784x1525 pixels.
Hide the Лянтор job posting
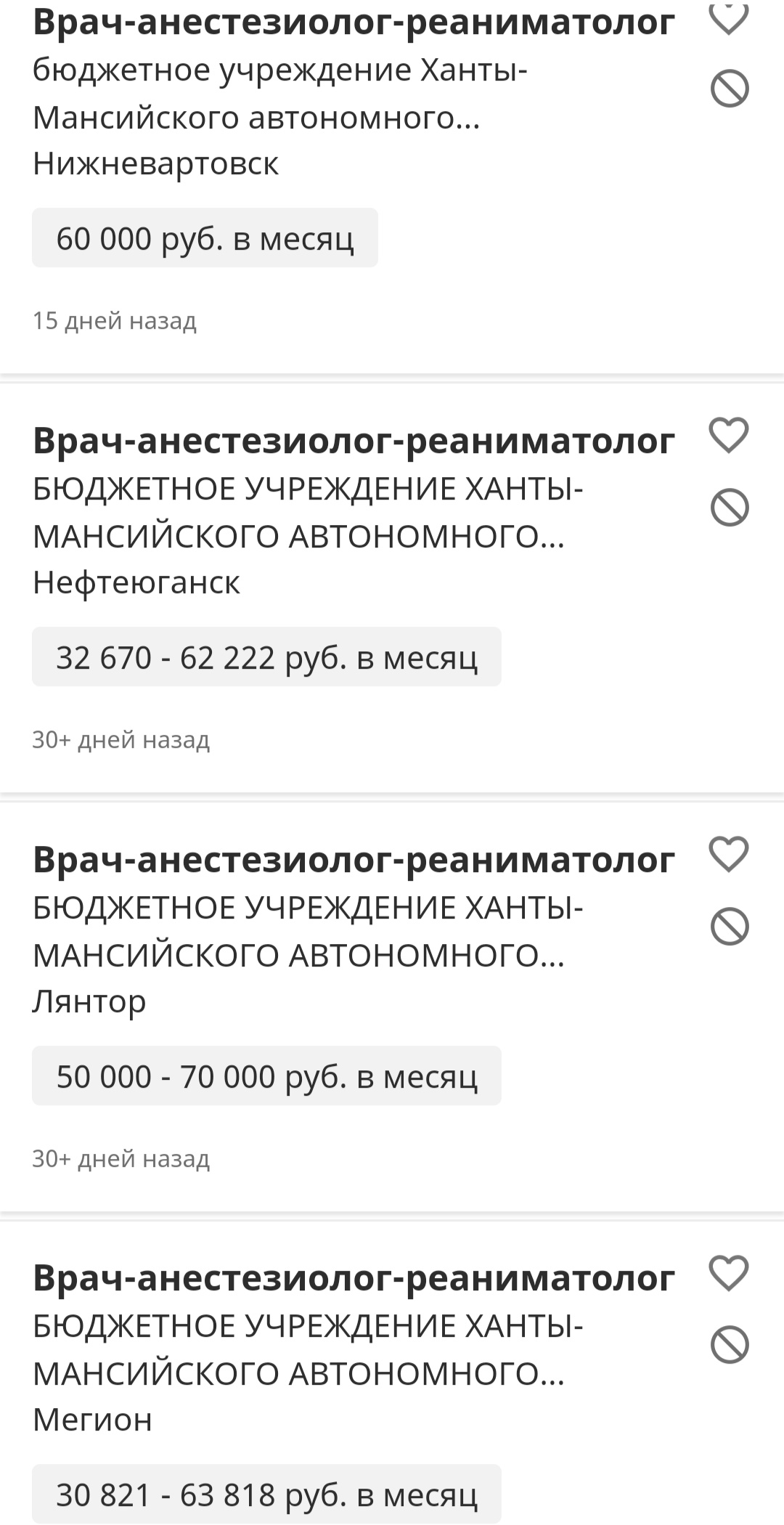729,927
